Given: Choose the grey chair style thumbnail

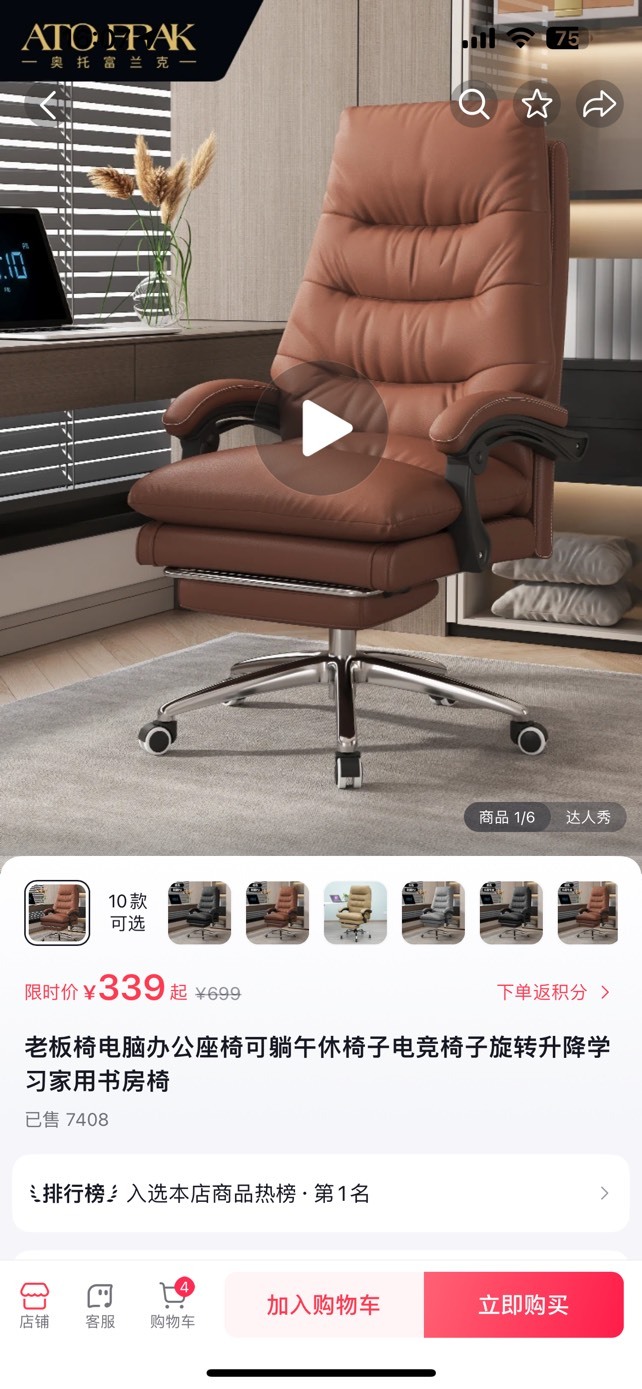Looking at the screenshot, I should 433,912.
